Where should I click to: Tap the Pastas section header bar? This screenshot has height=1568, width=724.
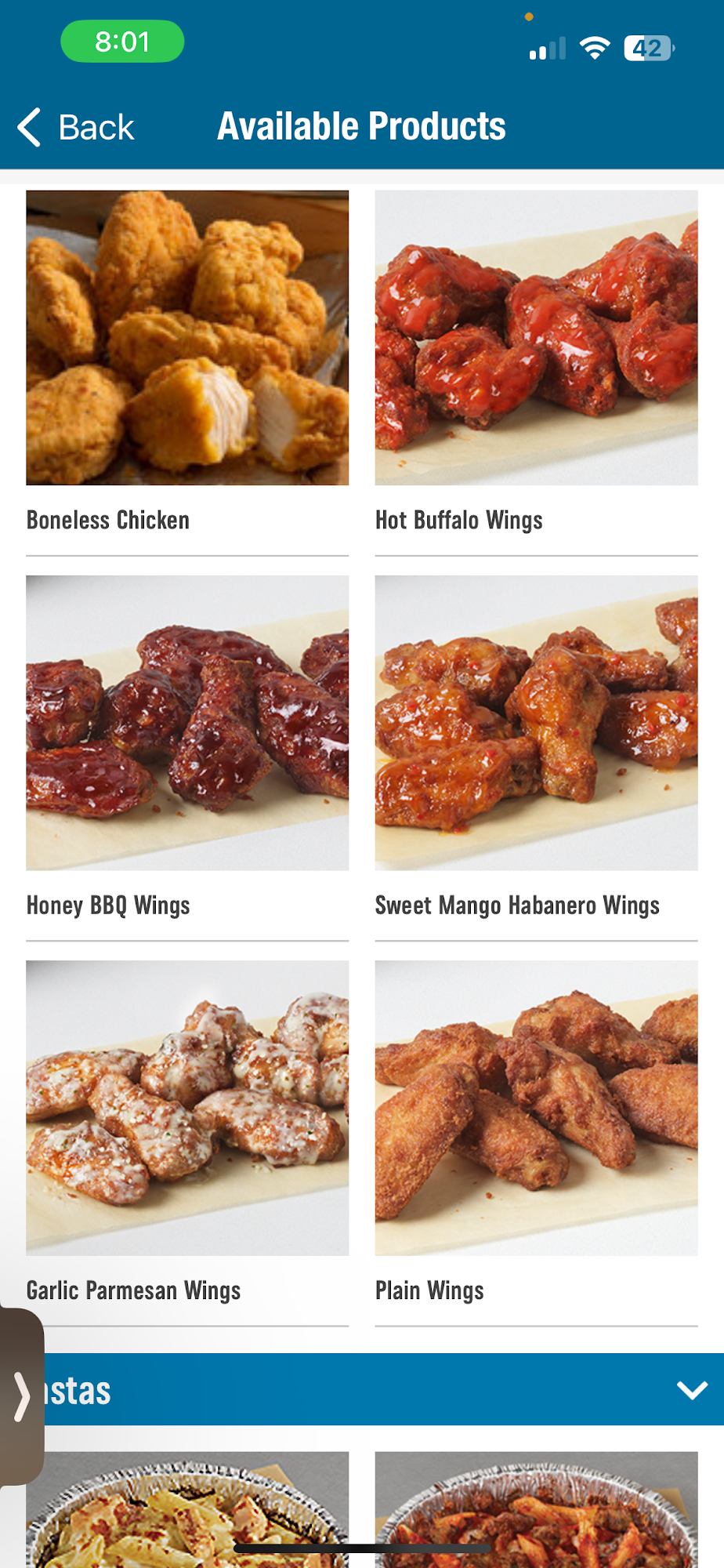[x=361, y=1392]
